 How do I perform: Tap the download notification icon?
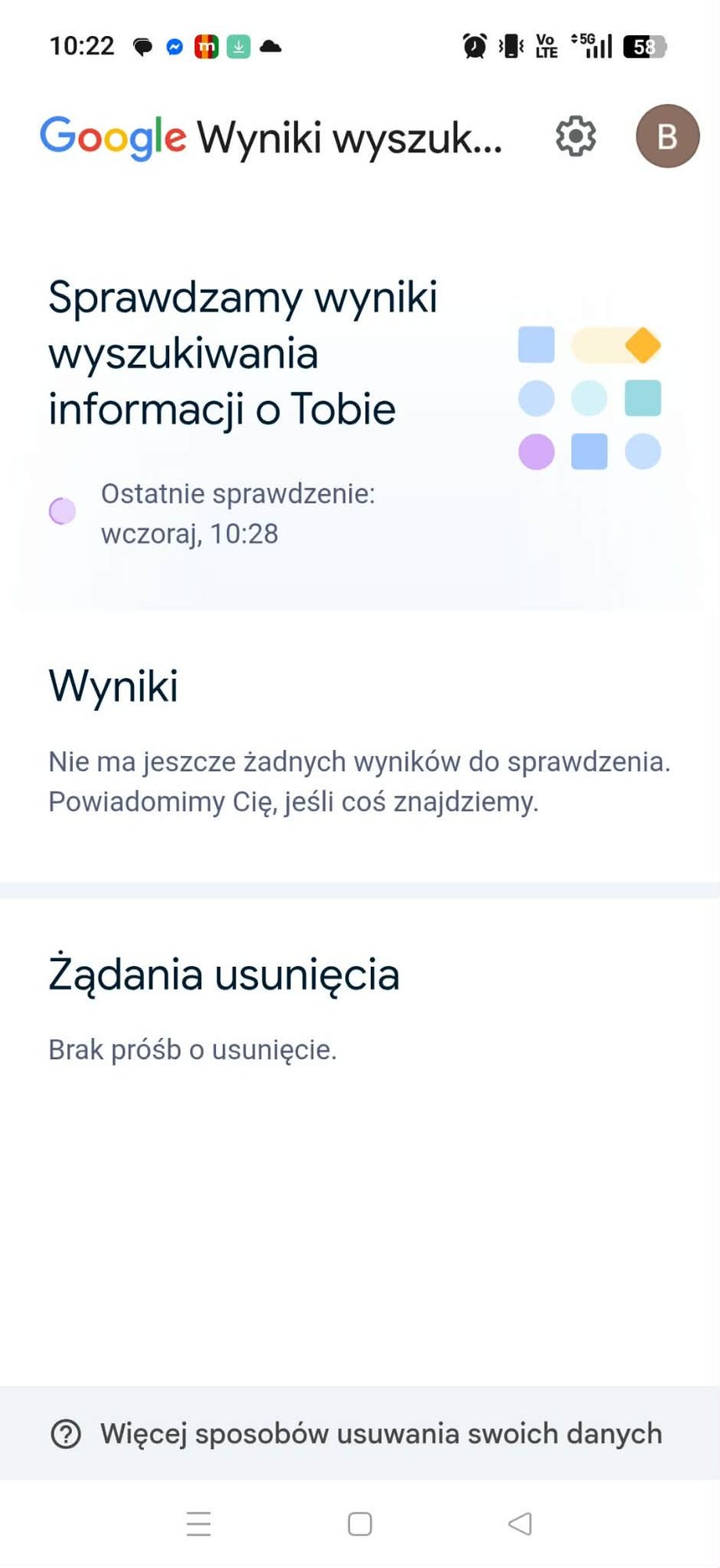[237, 46]
